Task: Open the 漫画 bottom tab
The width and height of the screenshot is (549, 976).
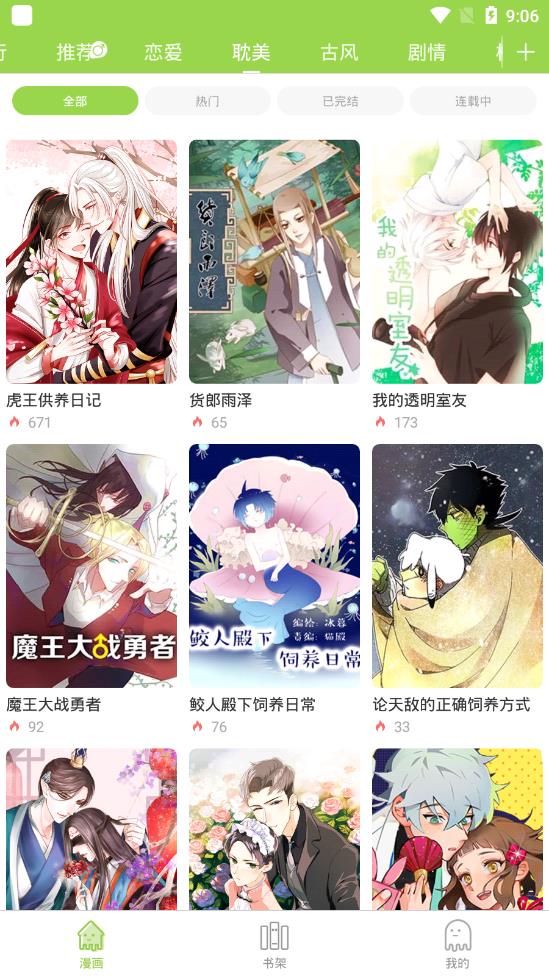Action: tap(92, 944)
